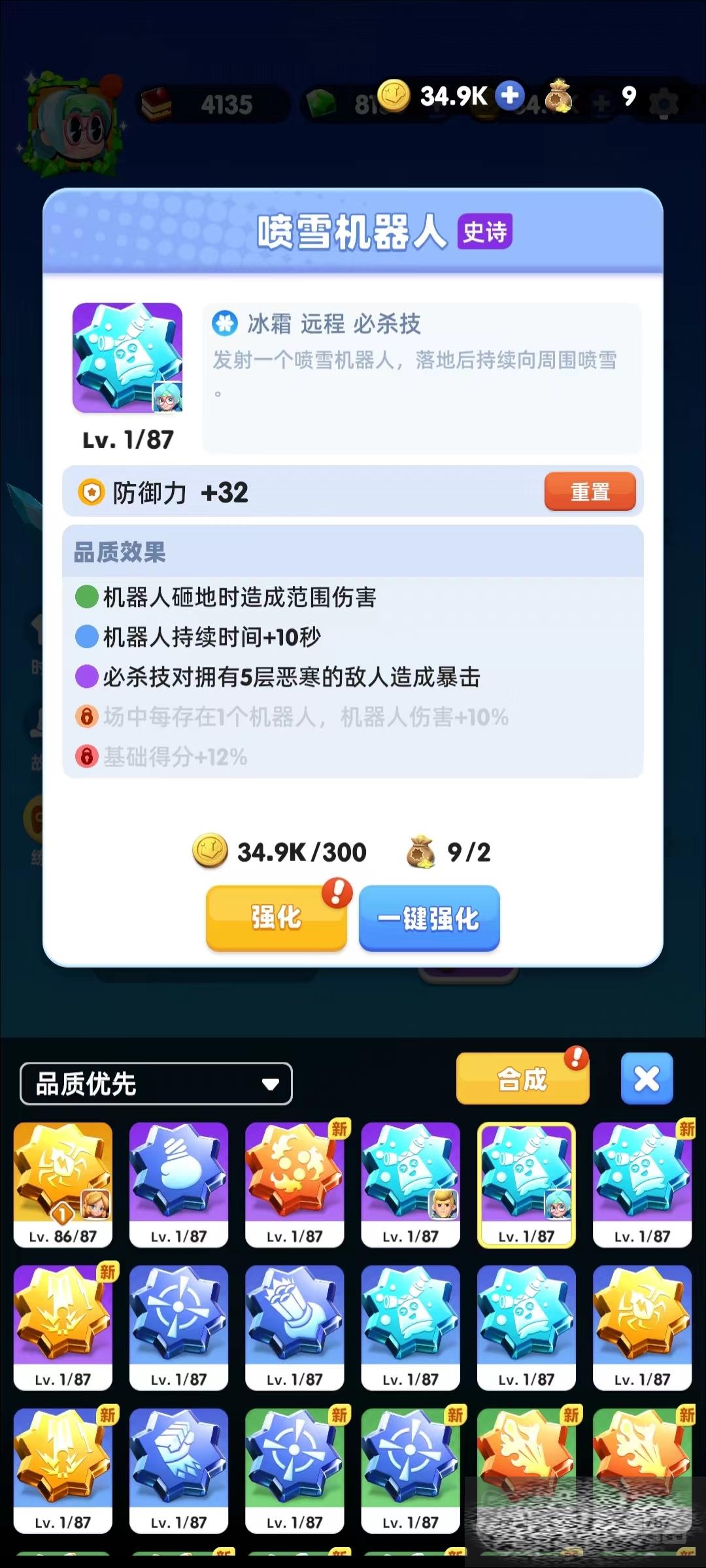Select snow robot gem with blond hero badge

point(411,1183)
